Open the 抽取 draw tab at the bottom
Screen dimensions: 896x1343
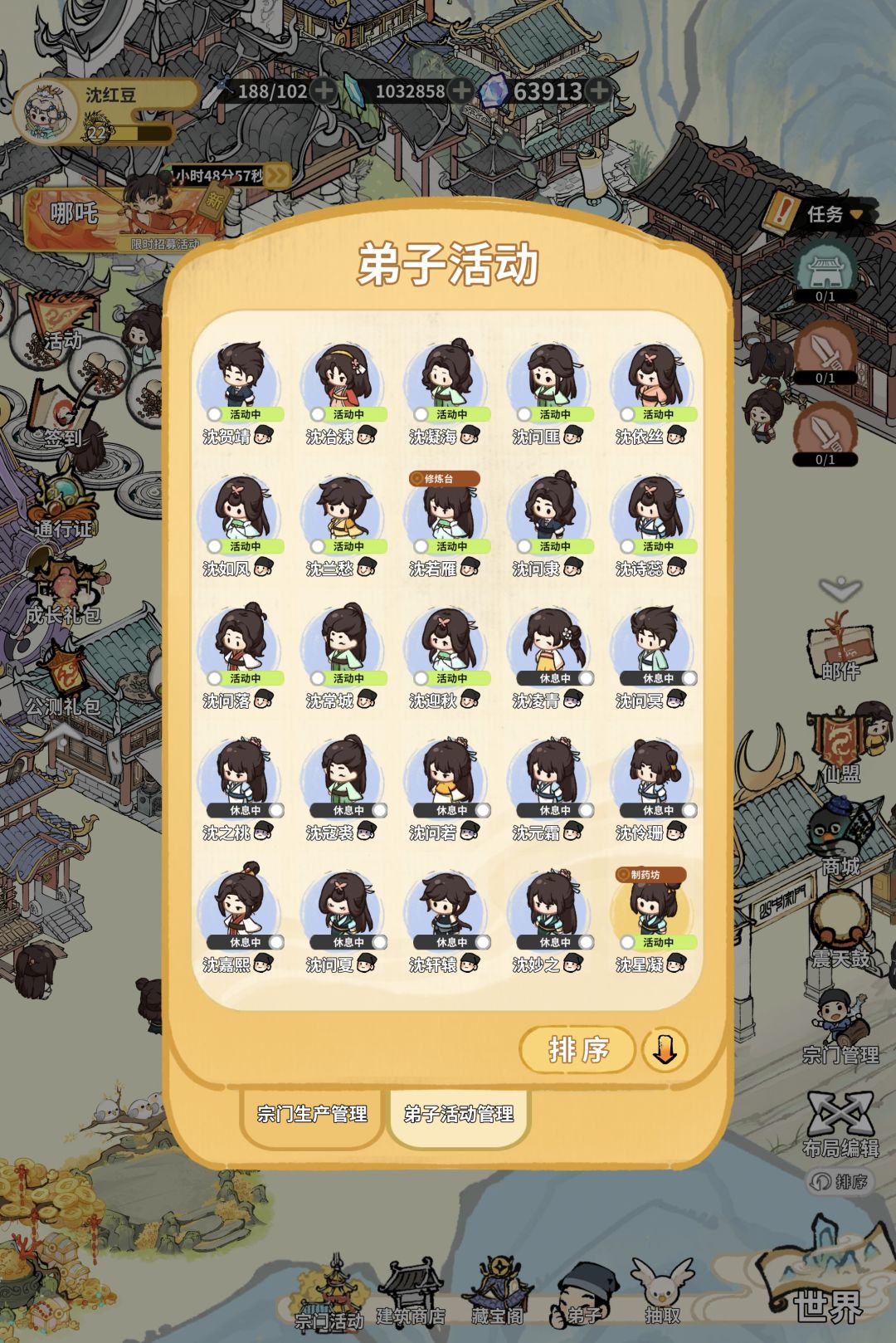(662, 1293)
